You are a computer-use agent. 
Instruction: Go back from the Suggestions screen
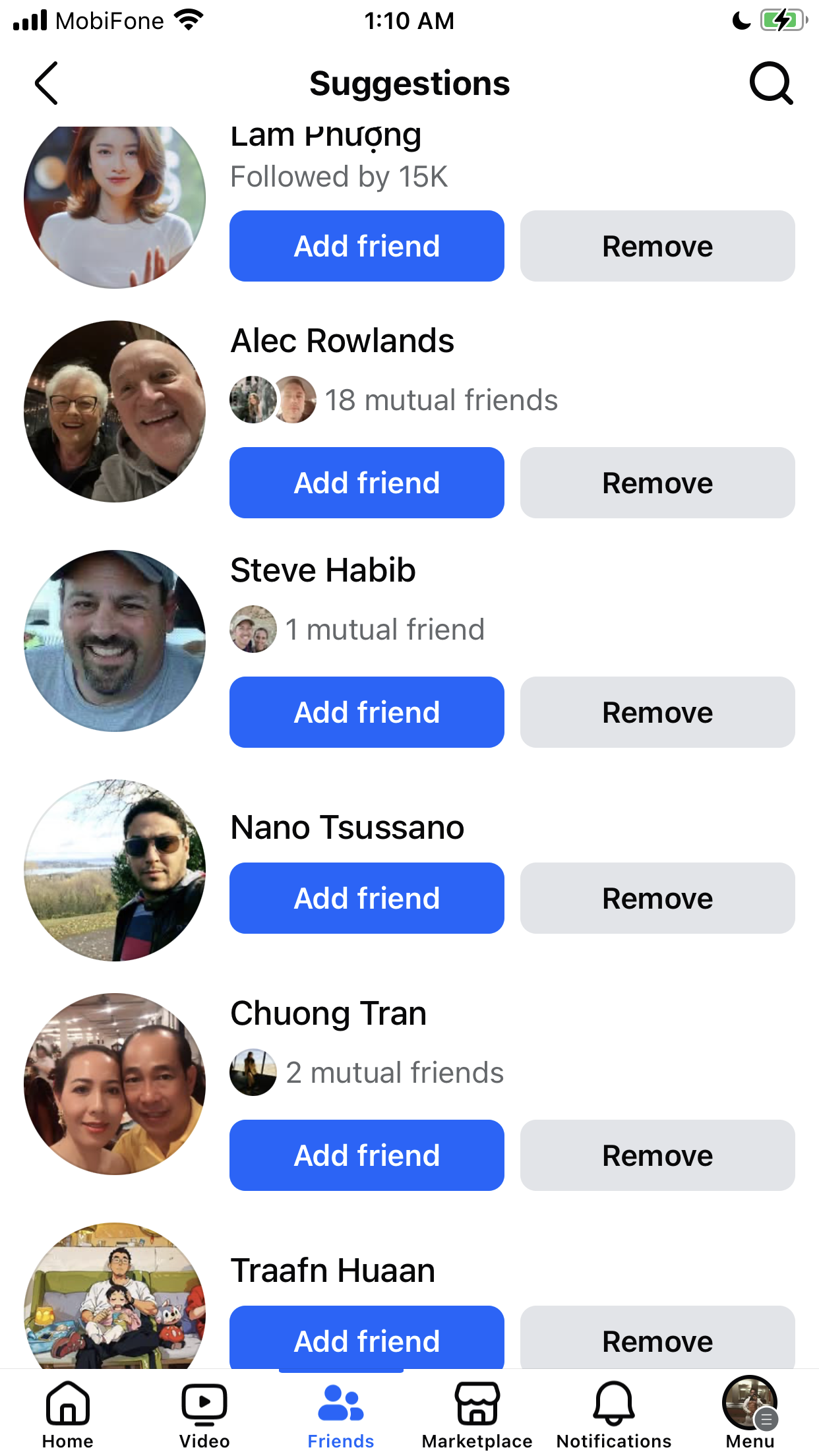tap(46, 83)
